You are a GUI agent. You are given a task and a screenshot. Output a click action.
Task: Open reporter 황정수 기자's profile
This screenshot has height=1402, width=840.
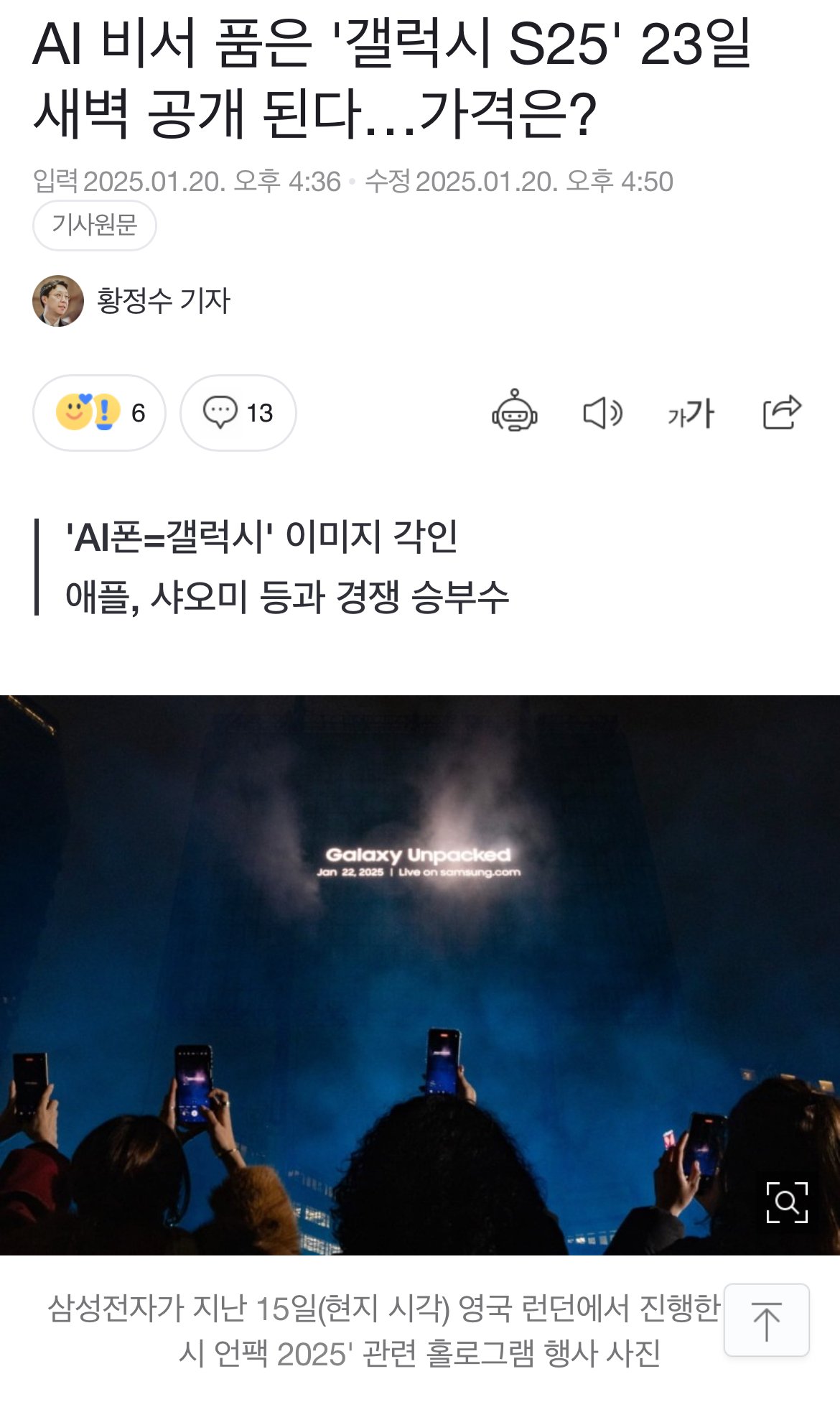(x=131, y=300)
